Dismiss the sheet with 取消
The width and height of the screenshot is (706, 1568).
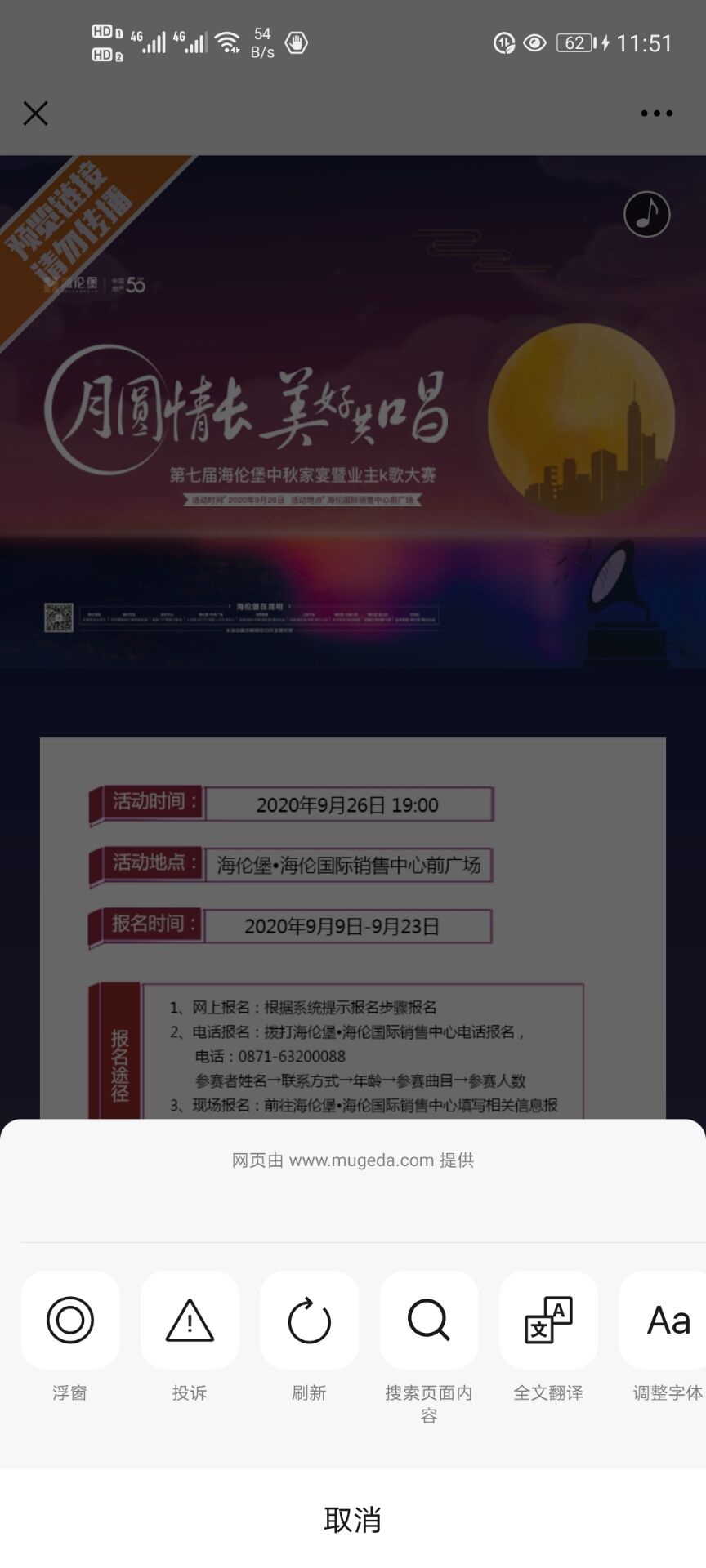[353, 1519]
